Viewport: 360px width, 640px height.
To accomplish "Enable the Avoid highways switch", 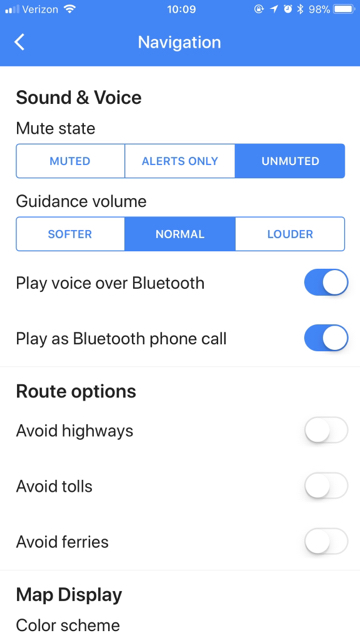I will coord(326,430).
